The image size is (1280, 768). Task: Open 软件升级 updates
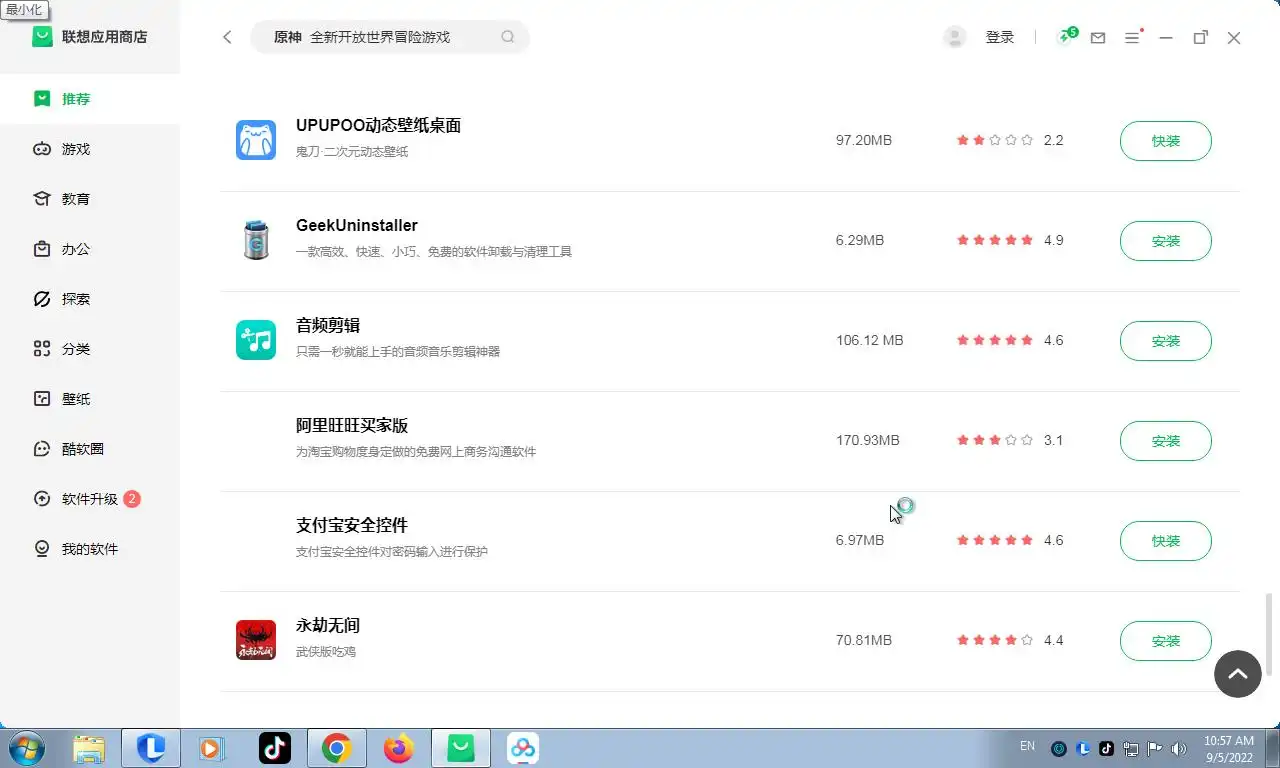89,499
